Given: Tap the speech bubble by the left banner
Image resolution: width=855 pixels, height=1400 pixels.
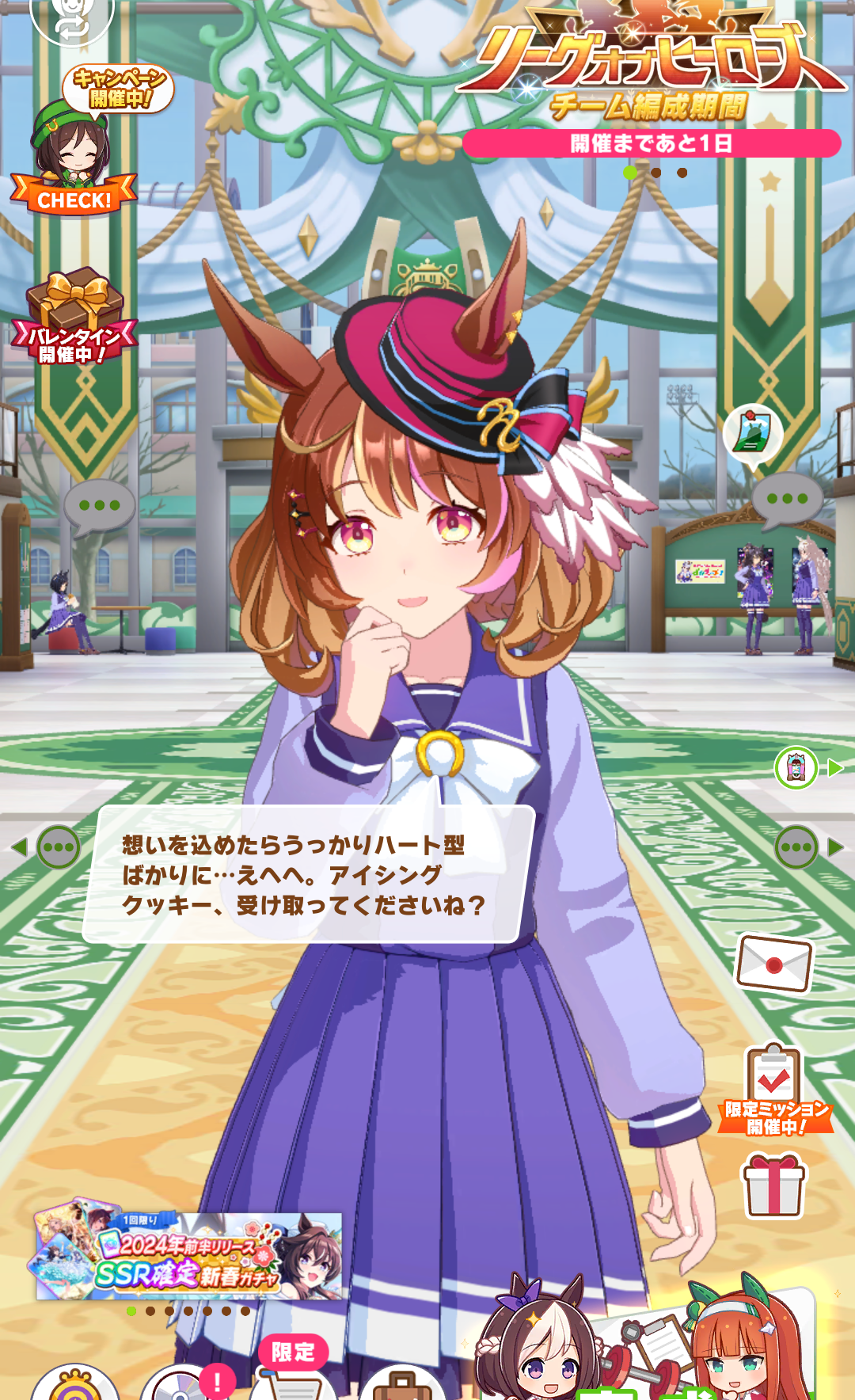Looking at the screenshot, I should point(98,506).
